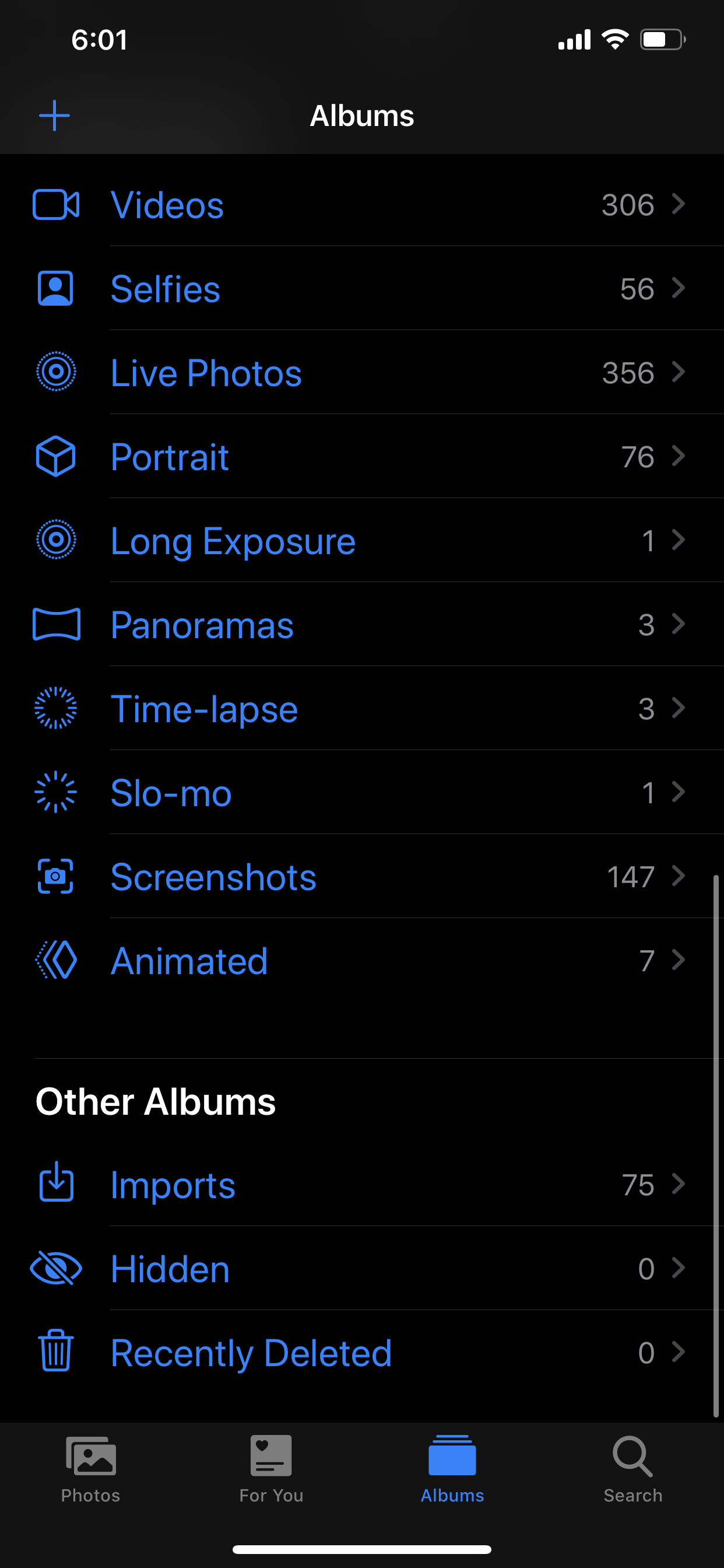Open the Time-lapse album
The image size is (724, 1568).
tap(362, 709)
